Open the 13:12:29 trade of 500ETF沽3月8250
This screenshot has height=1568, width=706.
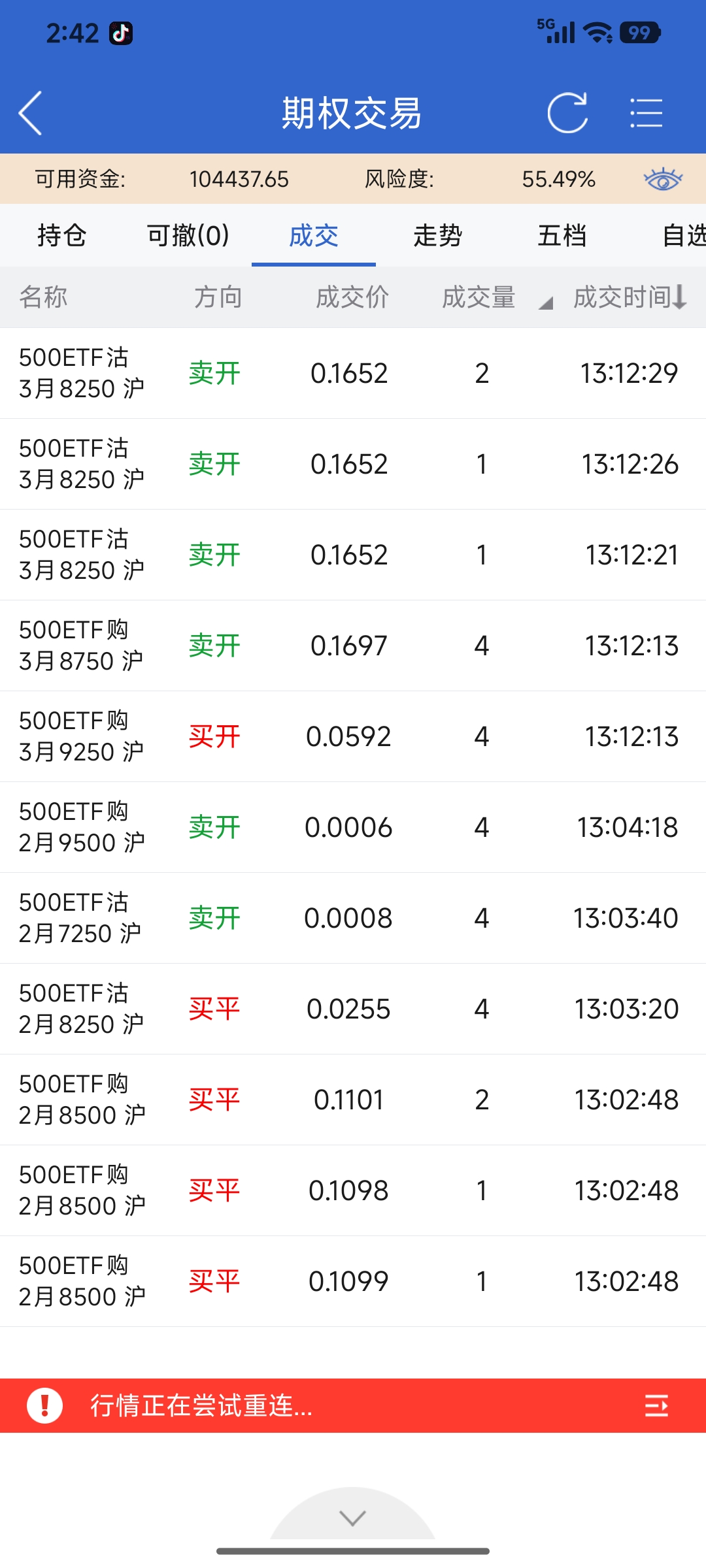tap(353, 373)
